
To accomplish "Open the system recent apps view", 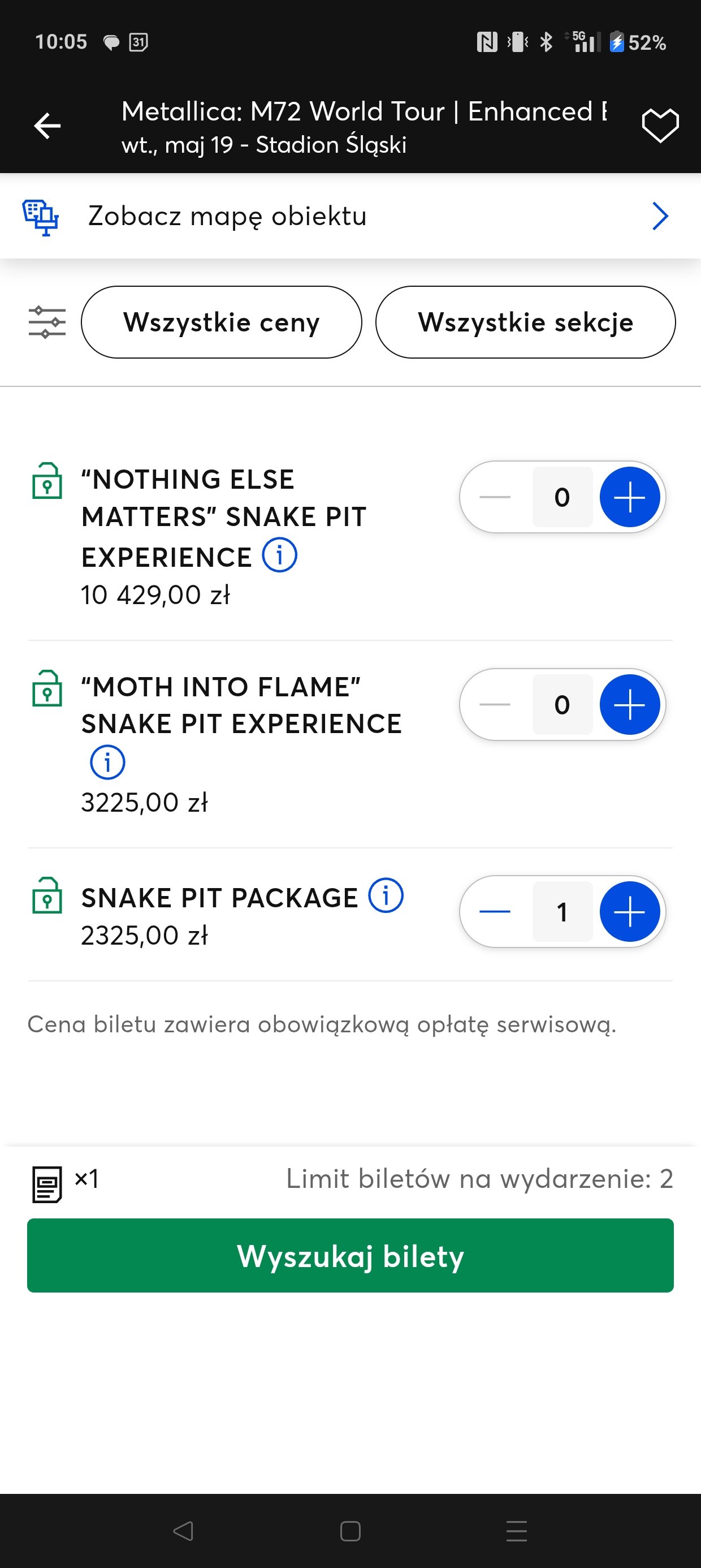I will coord(517,1530).
